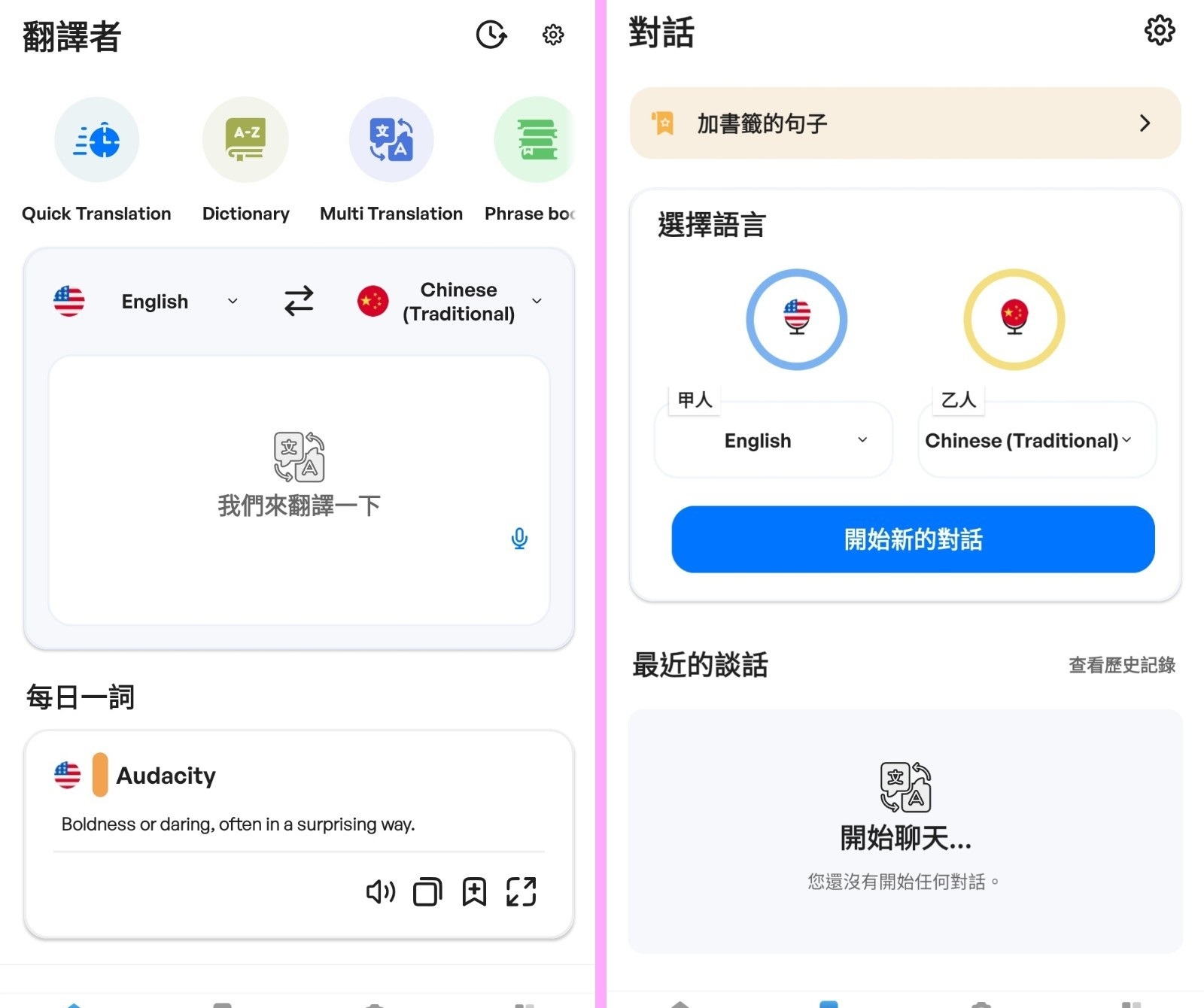Screen dimensions: 1204x1008
Task: Open 查看歷史記錄 history link
Action: [1121, 665]
